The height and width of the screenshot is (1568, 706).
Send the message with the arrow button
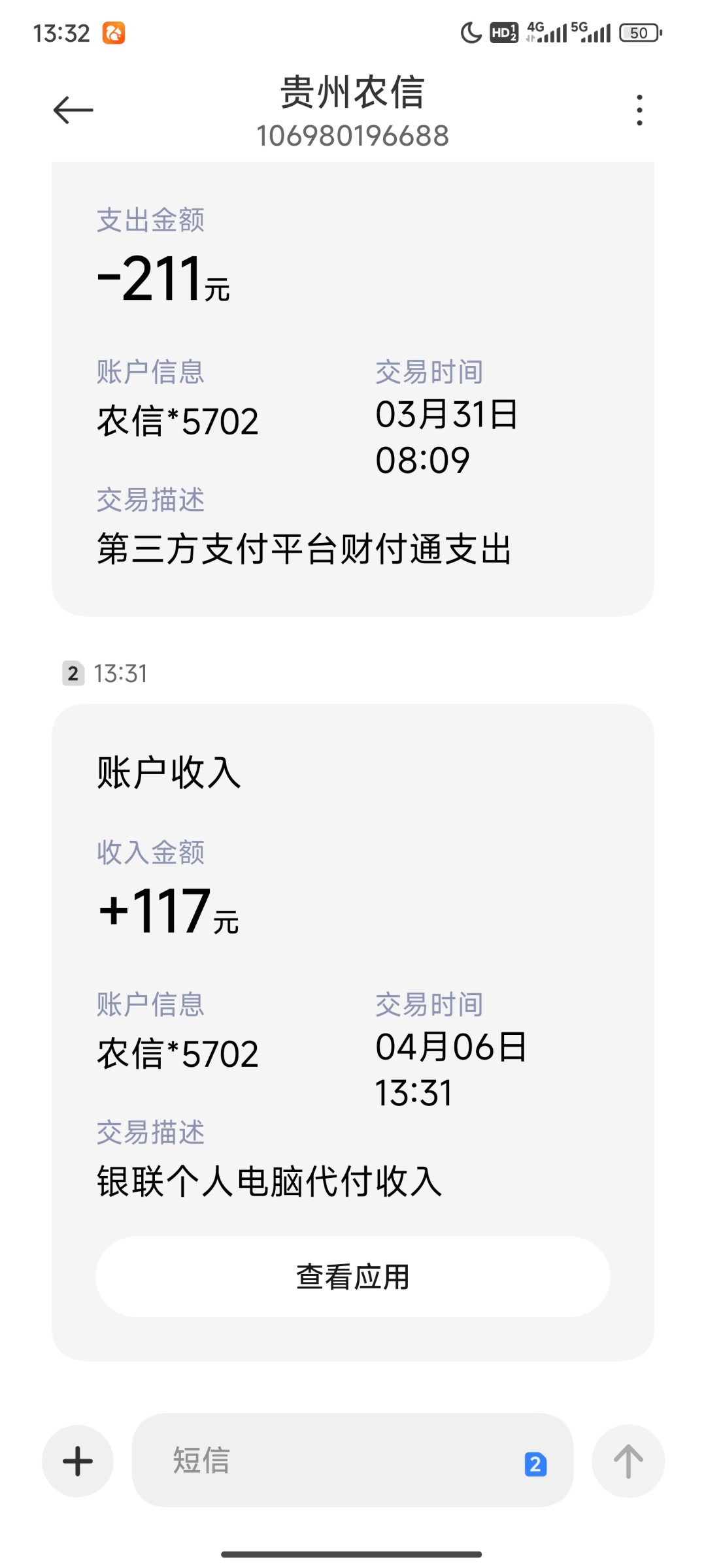[x=628, y=1461]
